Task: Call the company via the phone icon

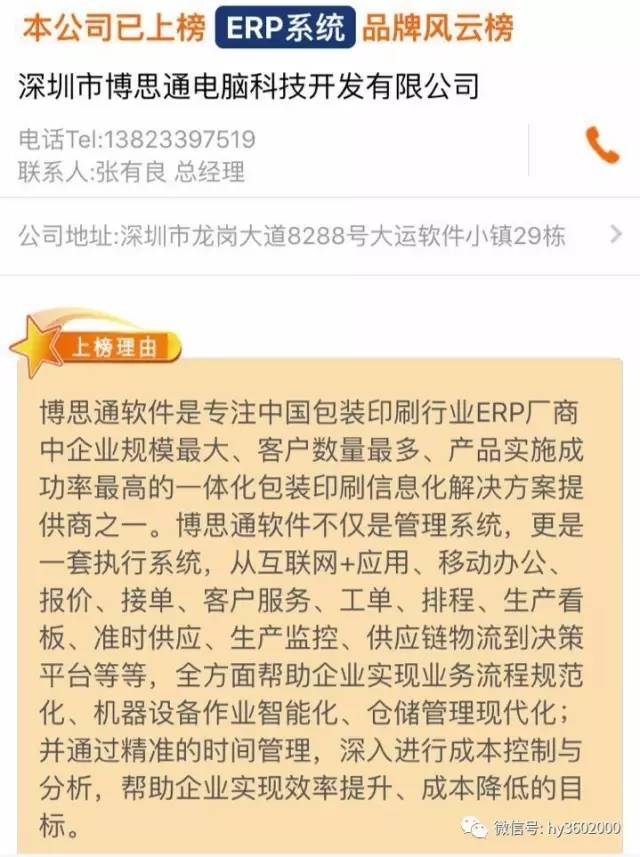Action: click(x=602, y=146)
